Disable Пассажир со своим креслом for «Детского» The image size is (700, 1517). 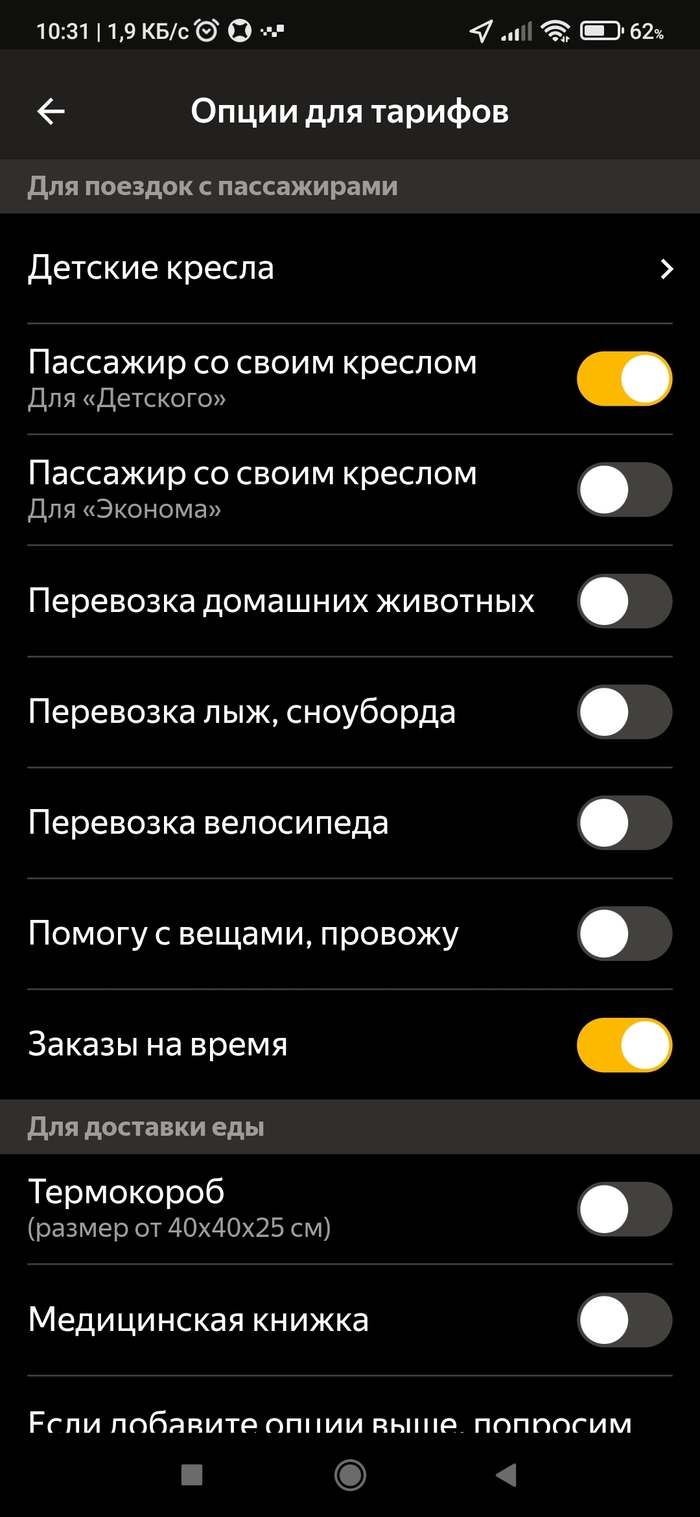[624, 379]
